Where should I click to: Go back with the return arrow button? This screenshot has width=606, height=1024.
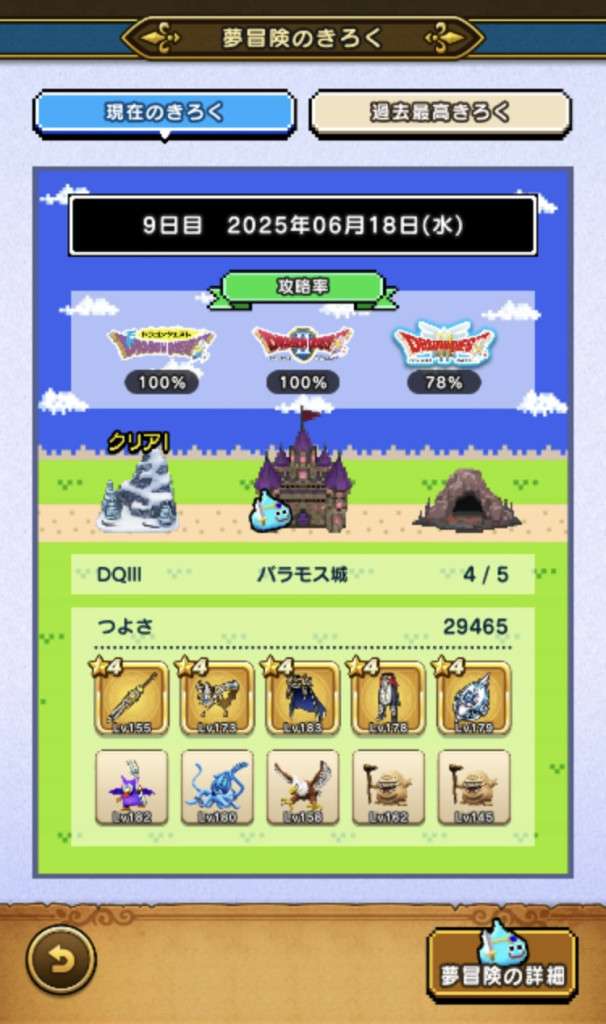point(61,962)
